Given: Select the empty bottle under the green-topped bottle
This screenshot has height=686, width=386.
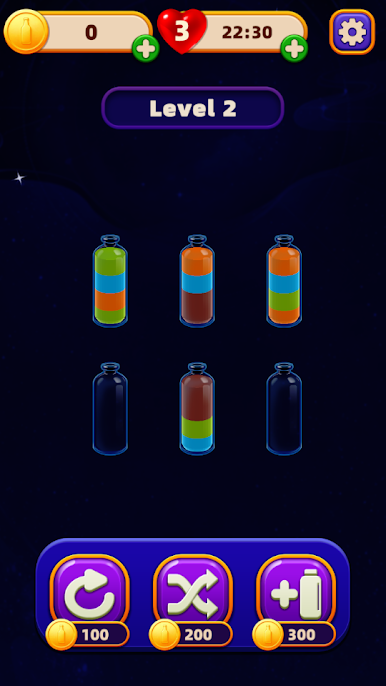Looking at the screenshot, I should [x=110, y=409].
